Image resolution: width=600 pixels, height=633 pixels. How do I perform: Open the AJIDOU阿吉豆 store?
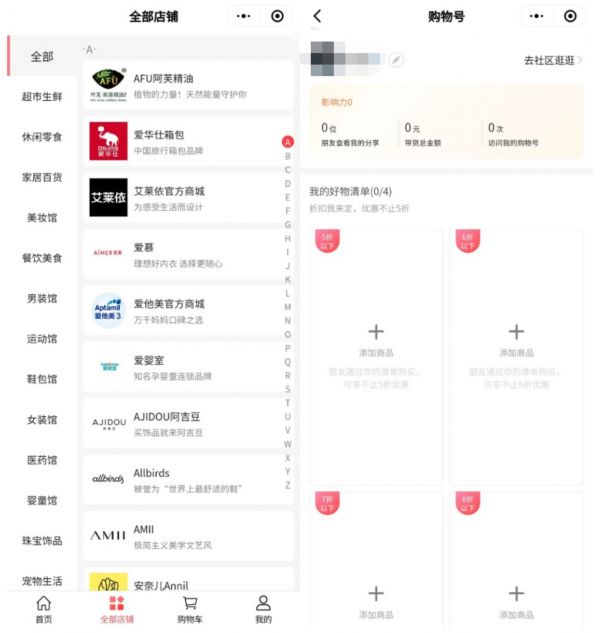[188, 423]
